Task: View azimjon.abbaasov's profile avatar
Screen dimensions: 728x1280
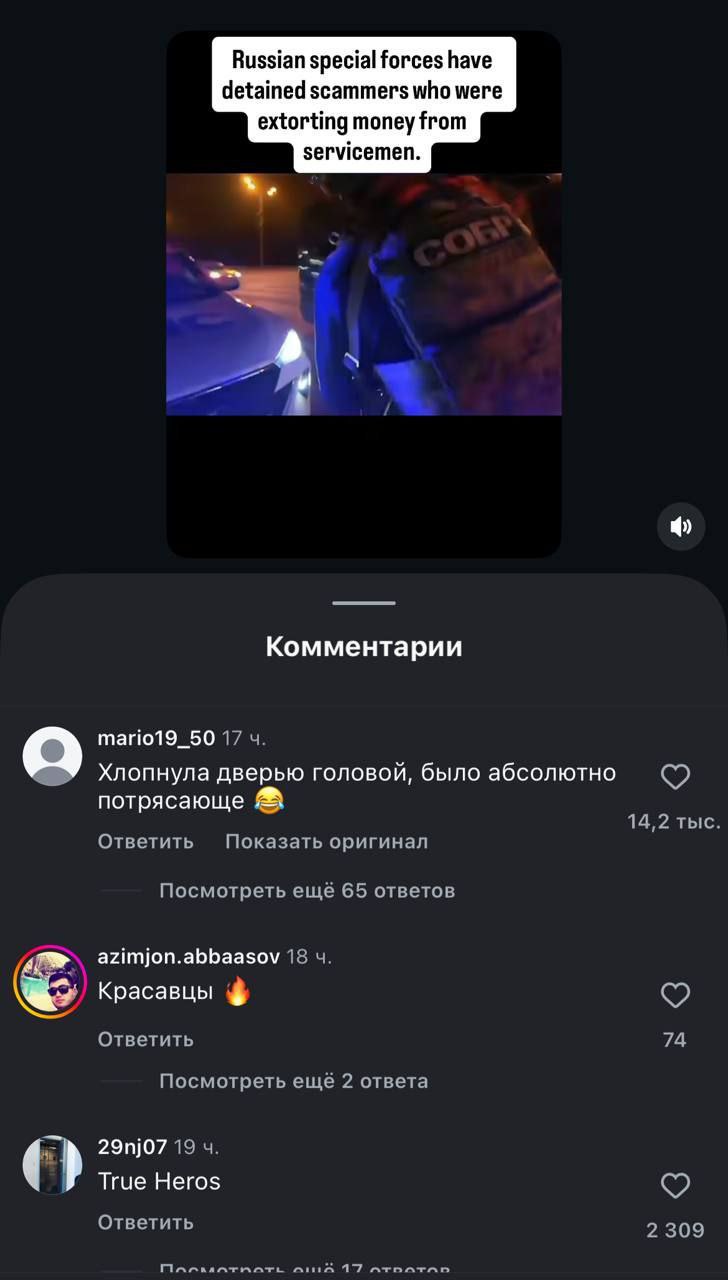Action: 50,981
